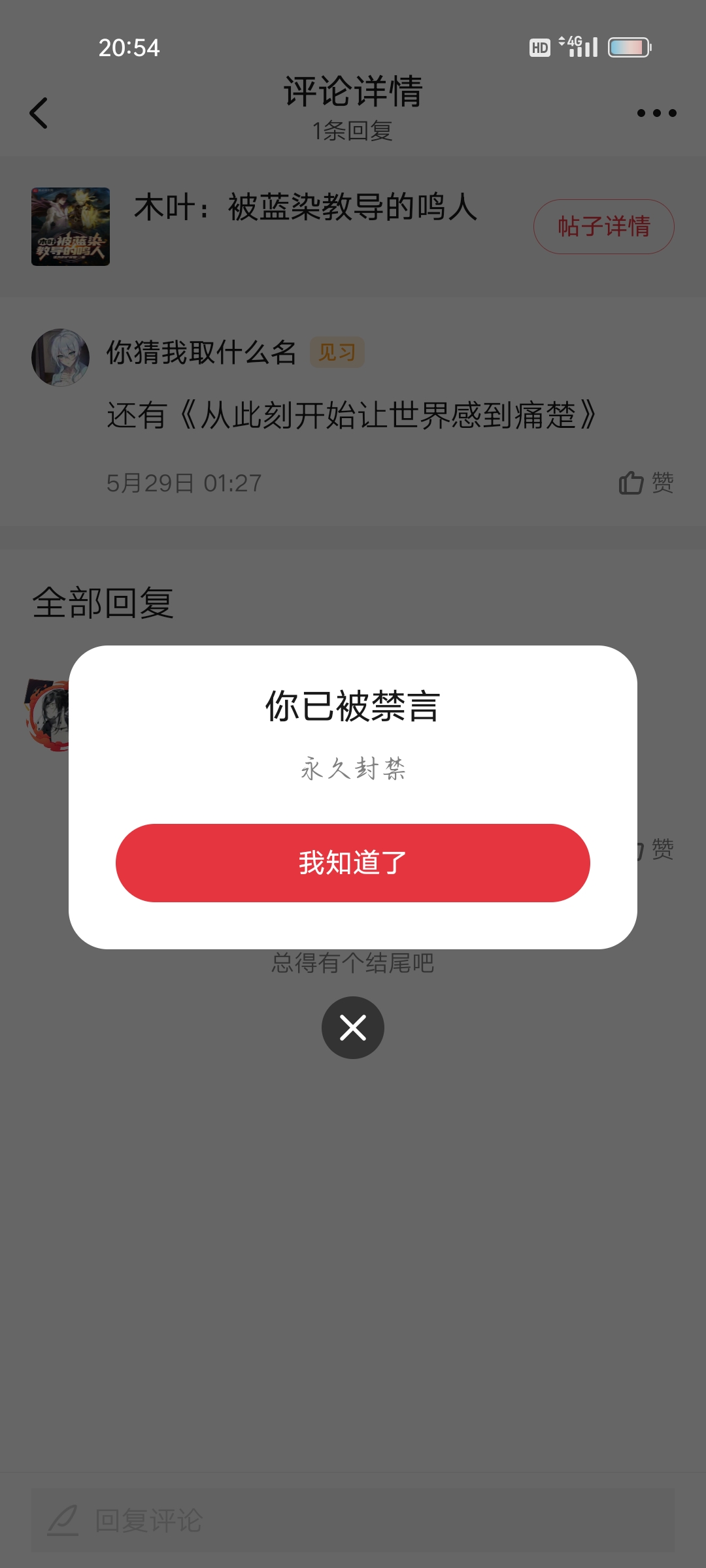Open 帖子详情 post details
Screen dimensions: 706x1568
pos(603,227)
